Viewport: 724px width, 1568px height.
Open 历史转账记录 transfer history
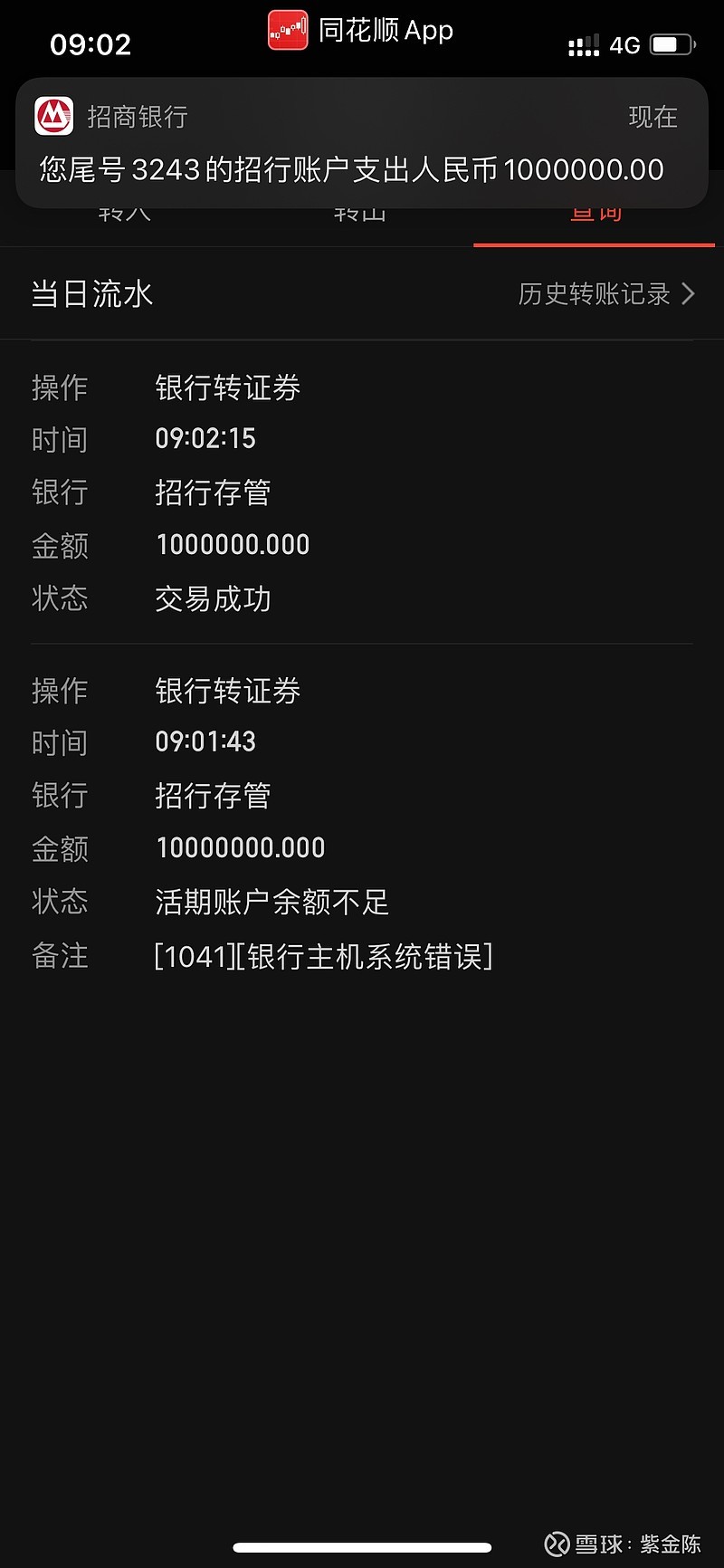pyautogui.click(x=605, y=294)
